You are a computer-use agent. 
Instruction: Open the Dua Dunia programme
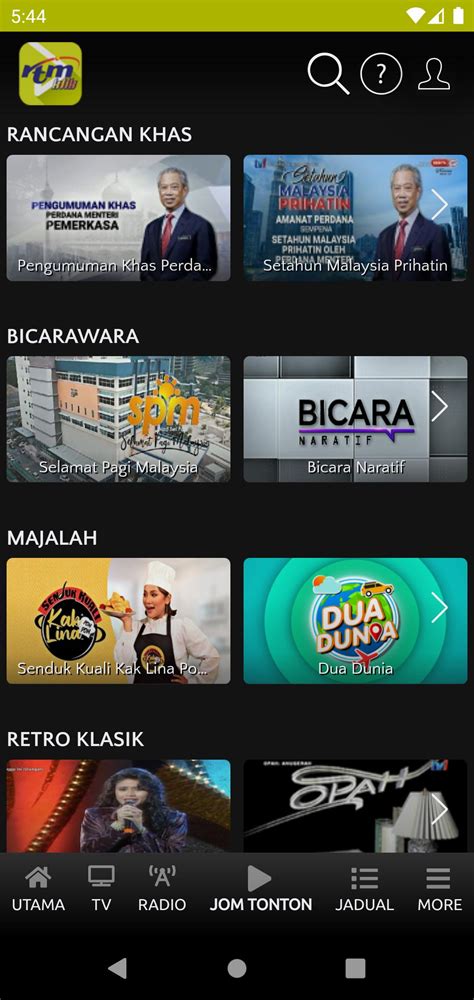click(355, 621)
